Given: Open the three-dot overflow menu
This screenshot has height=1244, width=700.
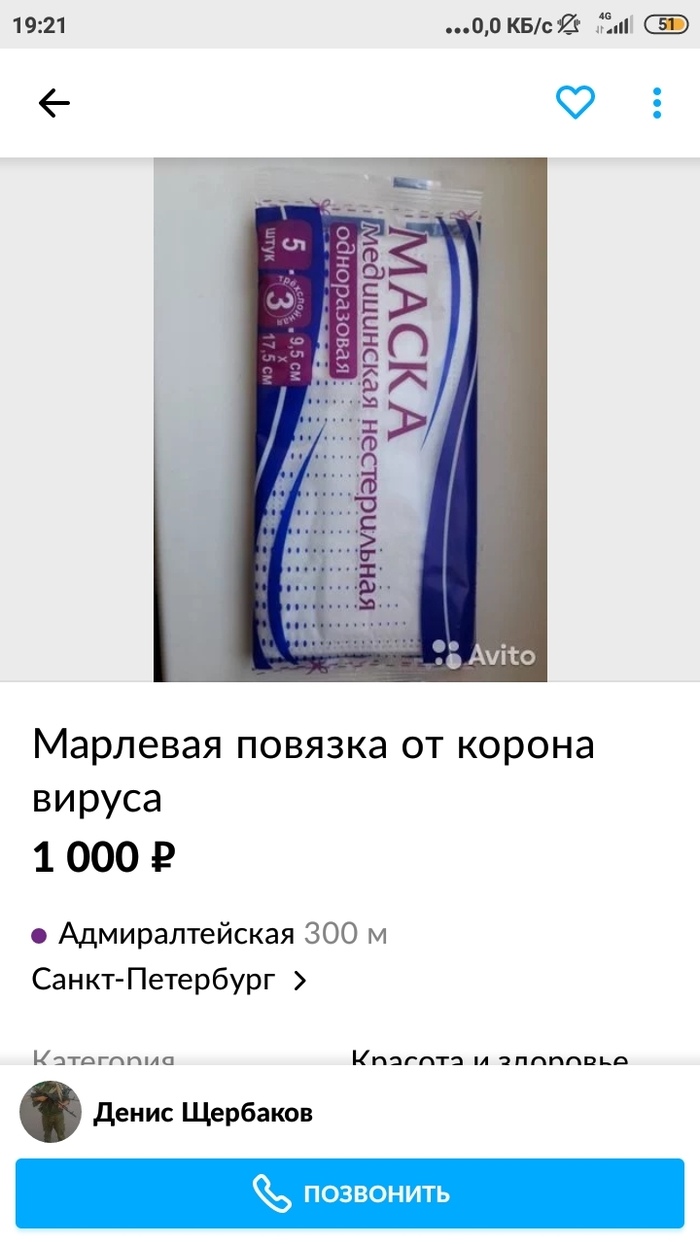Looking at the screenshot, I should [657, 103].
